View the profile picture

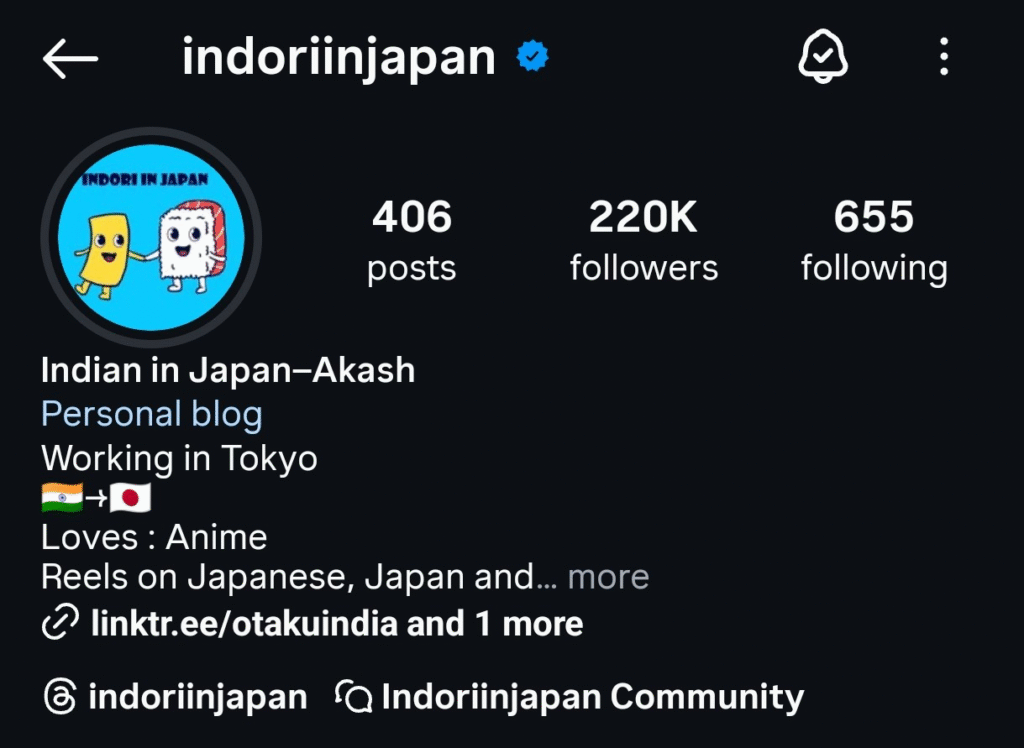151,237
